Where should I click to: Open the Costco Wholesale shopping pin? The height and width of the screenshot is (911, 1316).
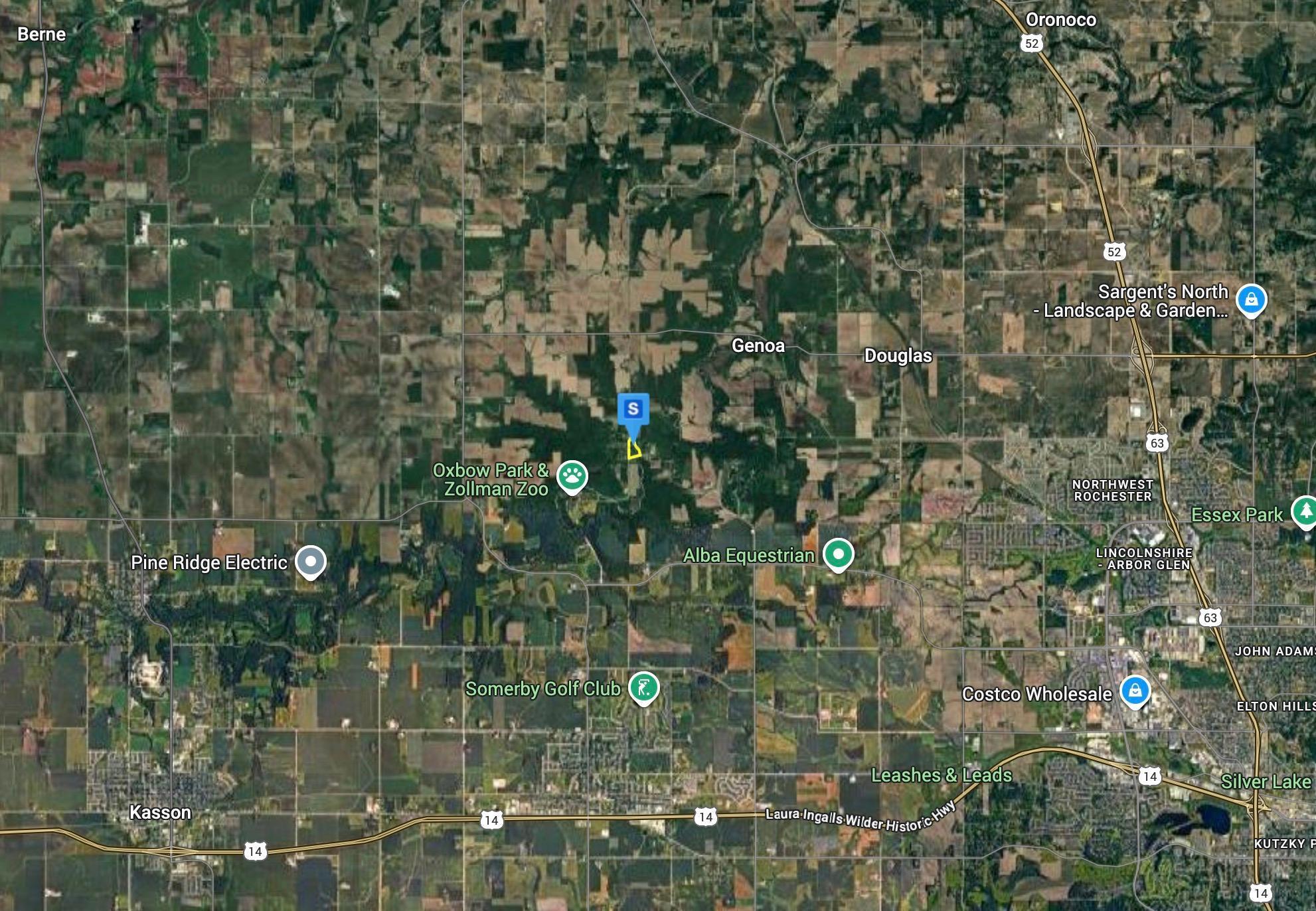[1135, 691]
